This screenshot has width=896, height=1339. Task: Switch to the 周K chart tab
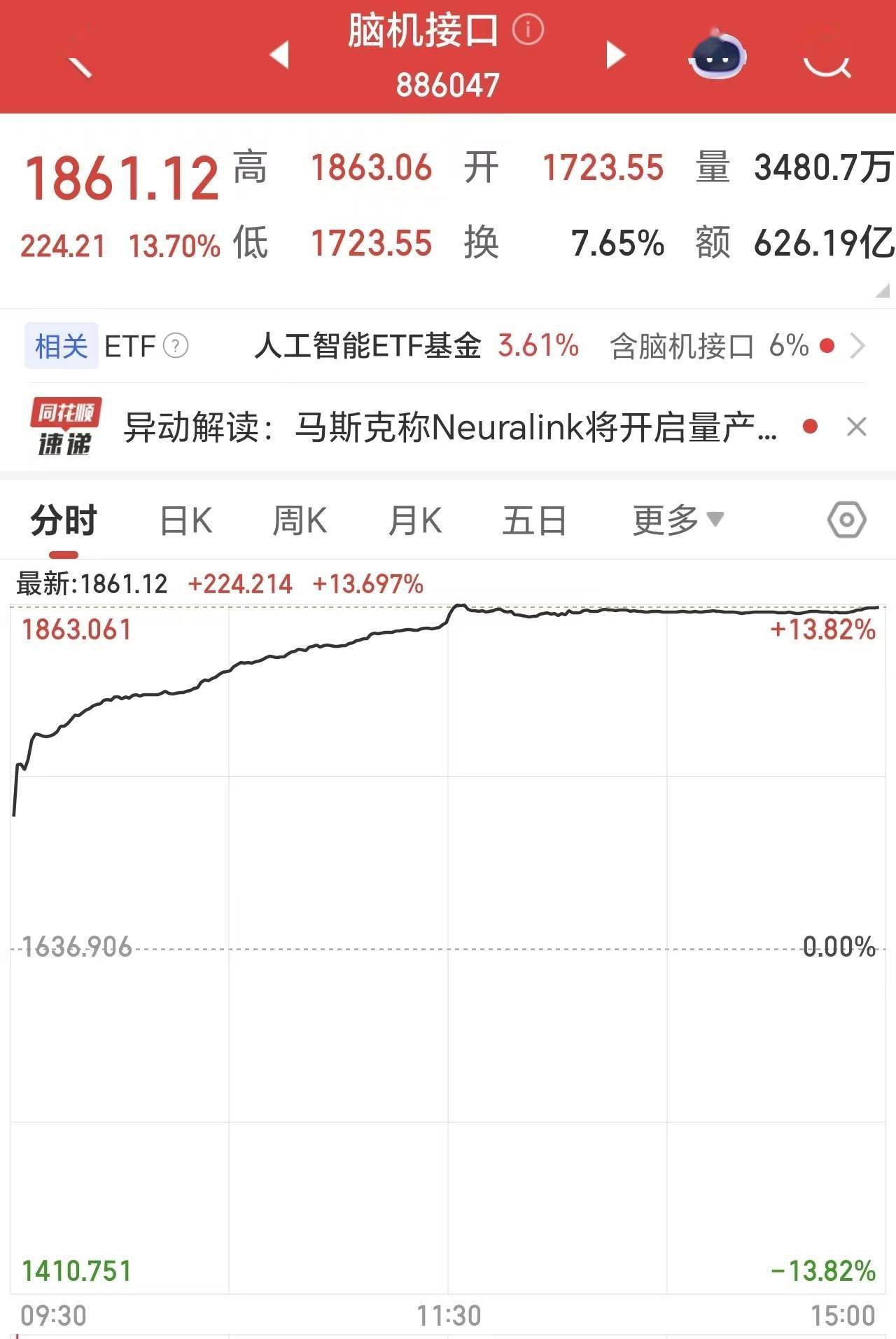click(x=299, y=521)
